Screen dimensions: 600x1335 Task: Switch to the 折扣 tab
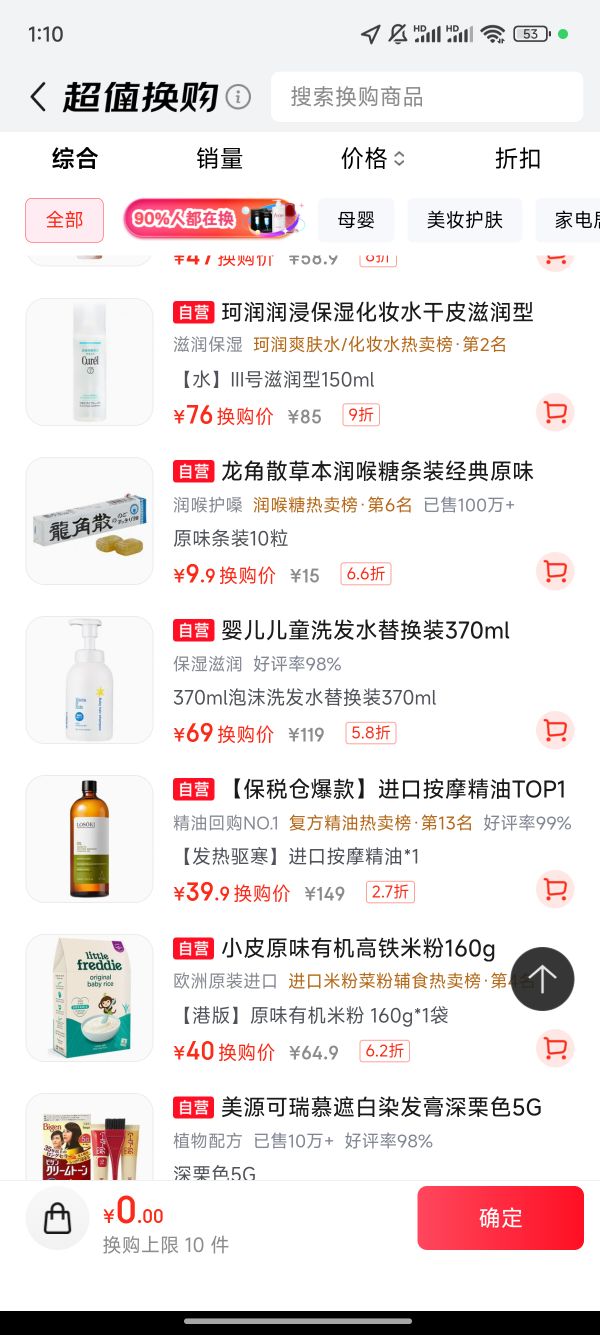[x=518, y=158]
